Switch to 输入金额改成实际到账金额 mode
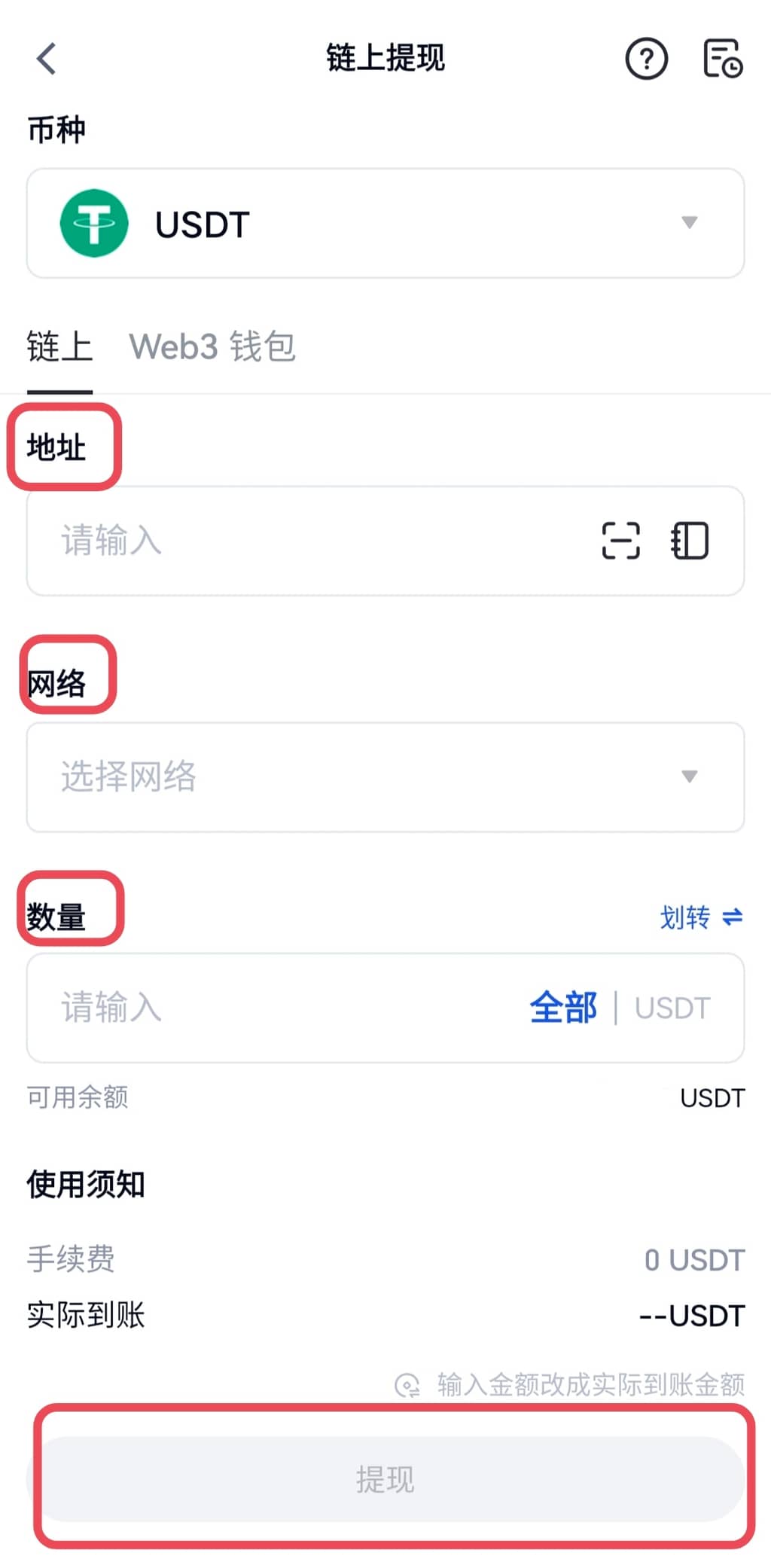Viewport: 771px width, 1568px height. (x=571, y=1384)
